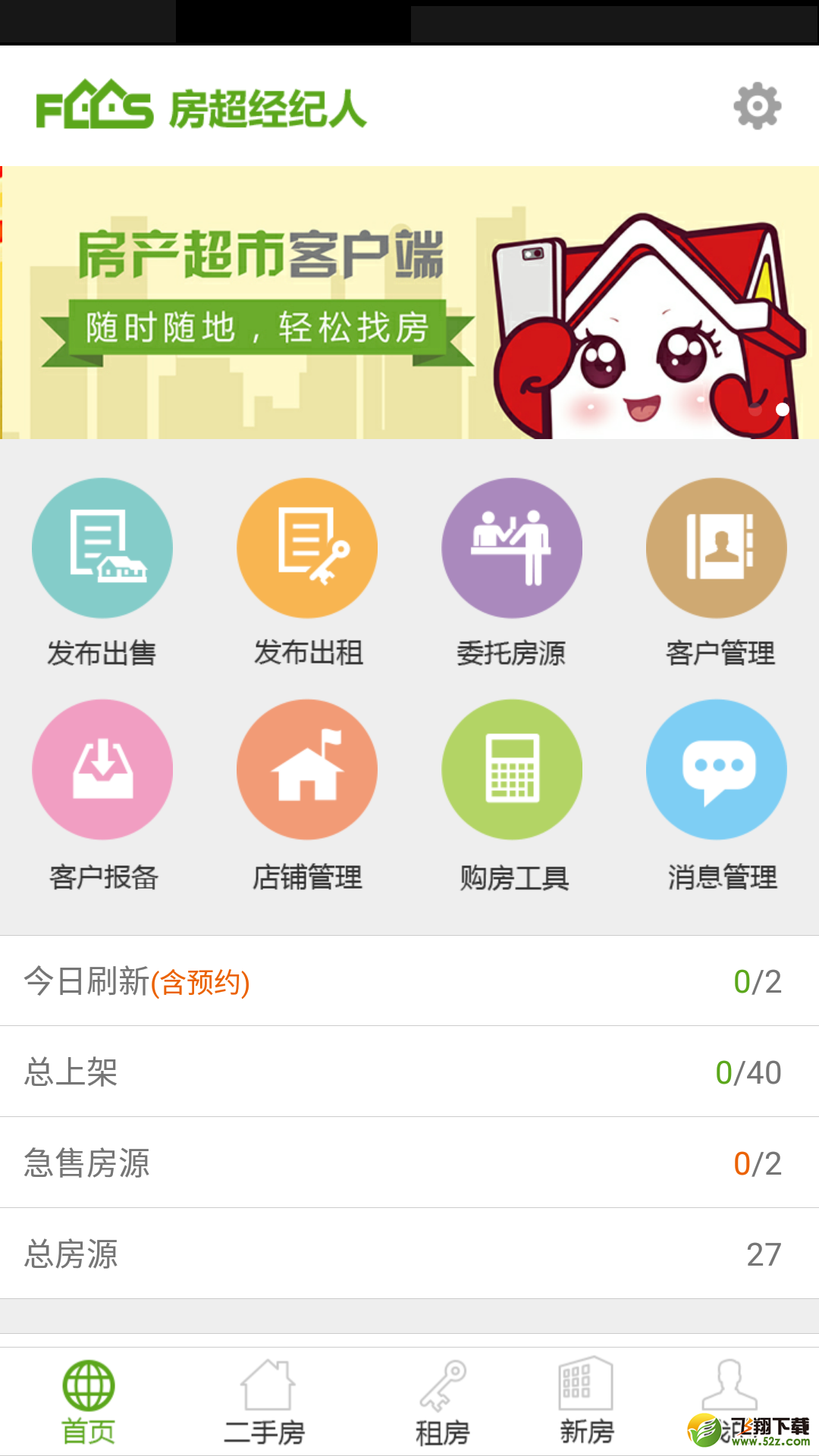The height and width of the screenshot is (1456, 819).
Task: Switch to the 新房 tab
Action: (x=586, y=1402)
